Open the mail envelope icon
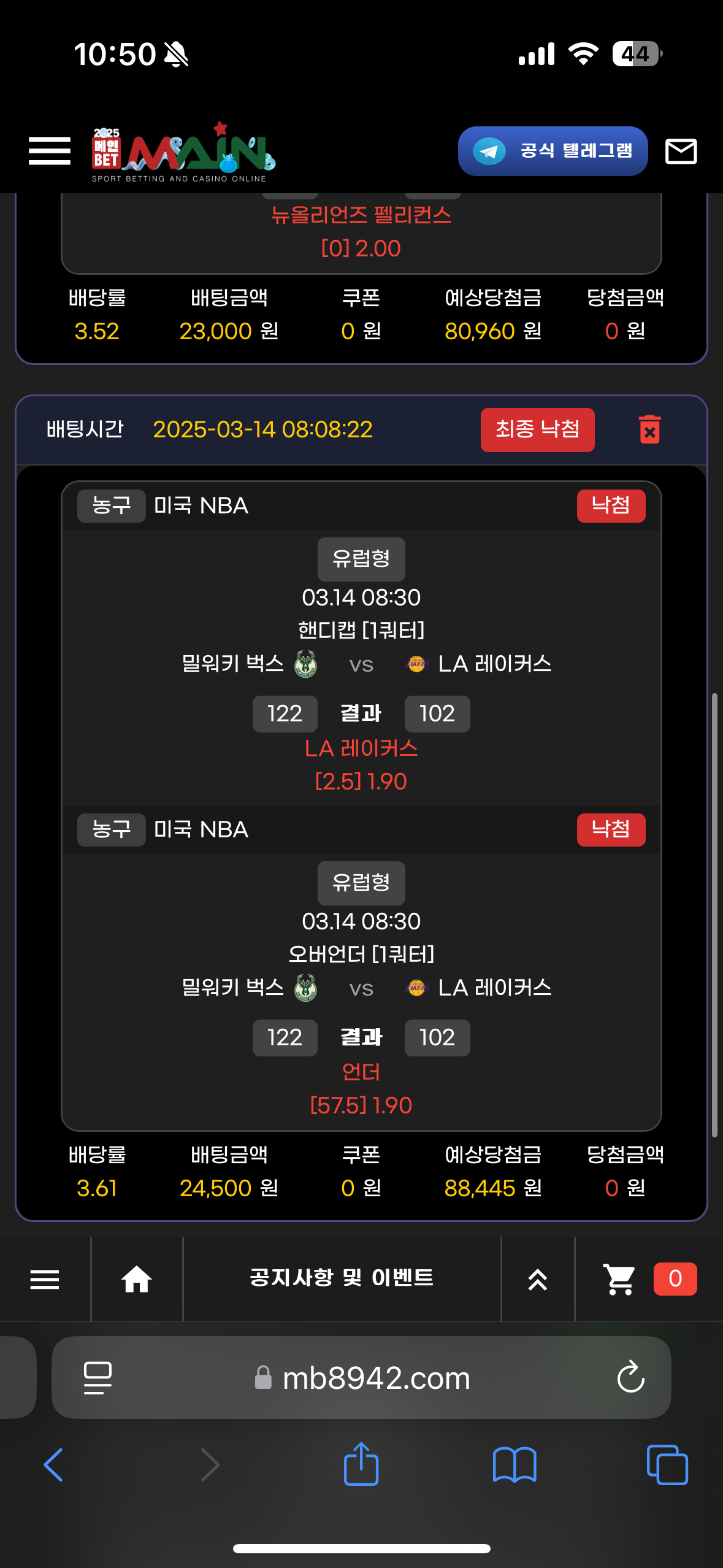723x1568 pixels. tap(681, 151)
